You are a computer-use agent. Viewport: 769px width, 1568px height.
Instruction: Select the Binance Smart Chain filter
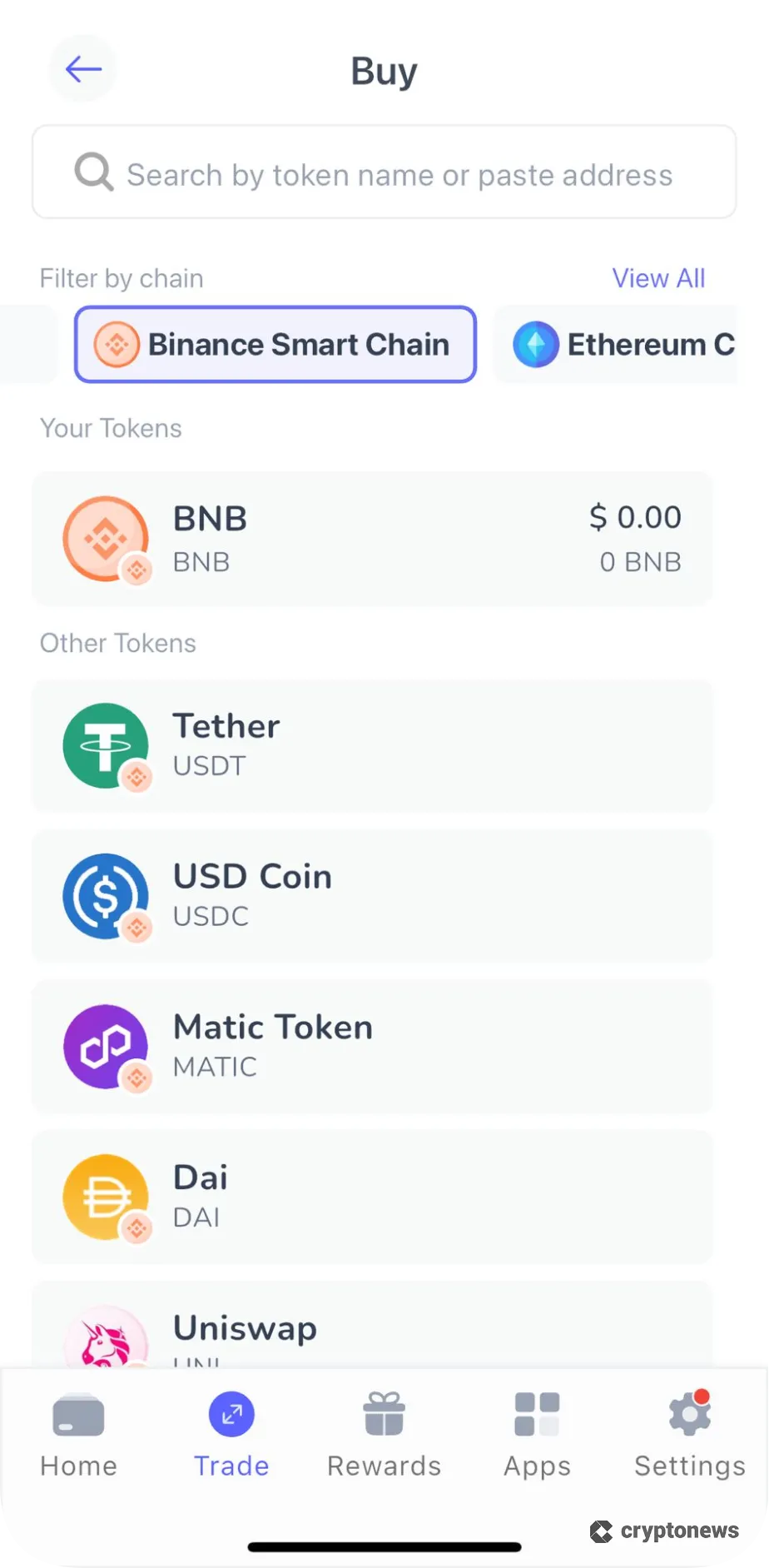[275, 345]
